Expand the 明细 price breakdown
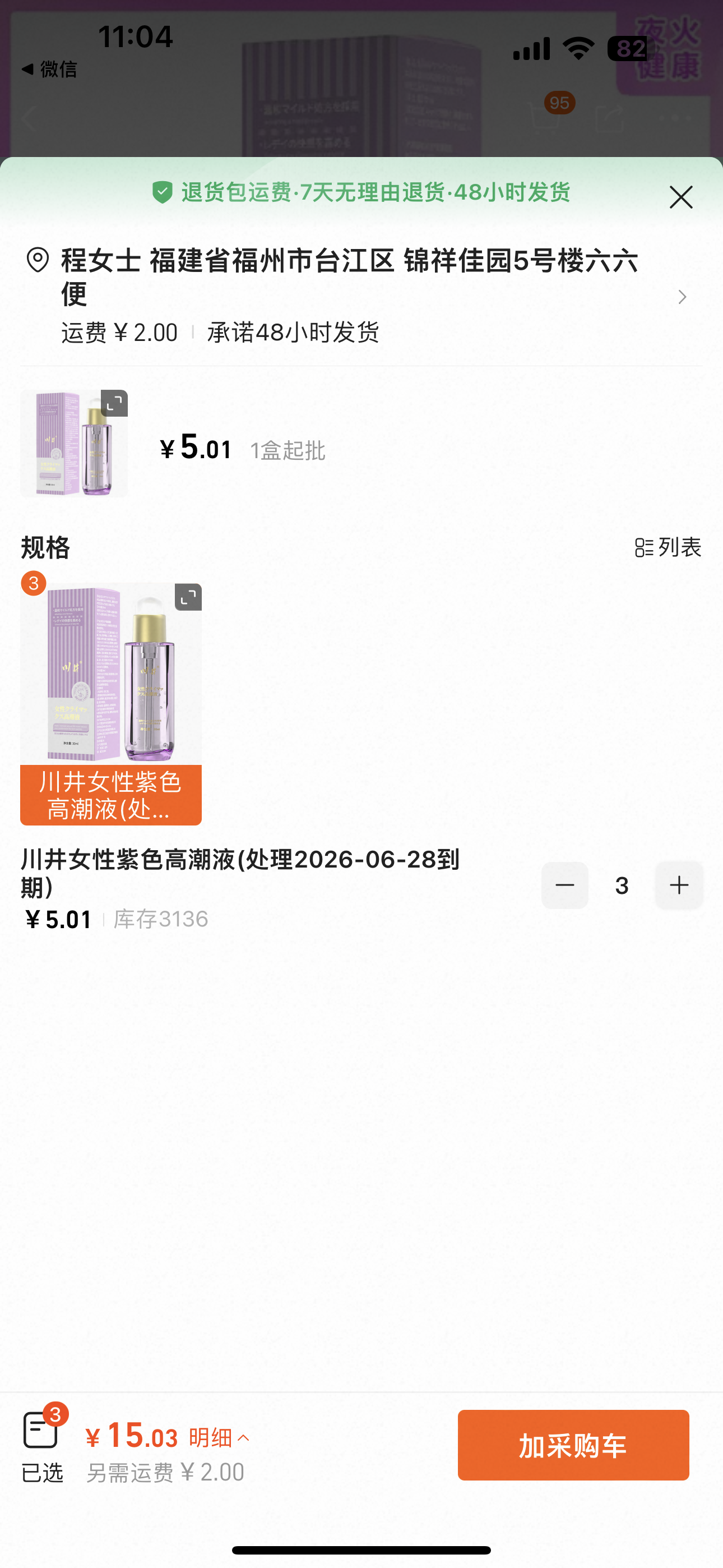 tap(219, 1438)
